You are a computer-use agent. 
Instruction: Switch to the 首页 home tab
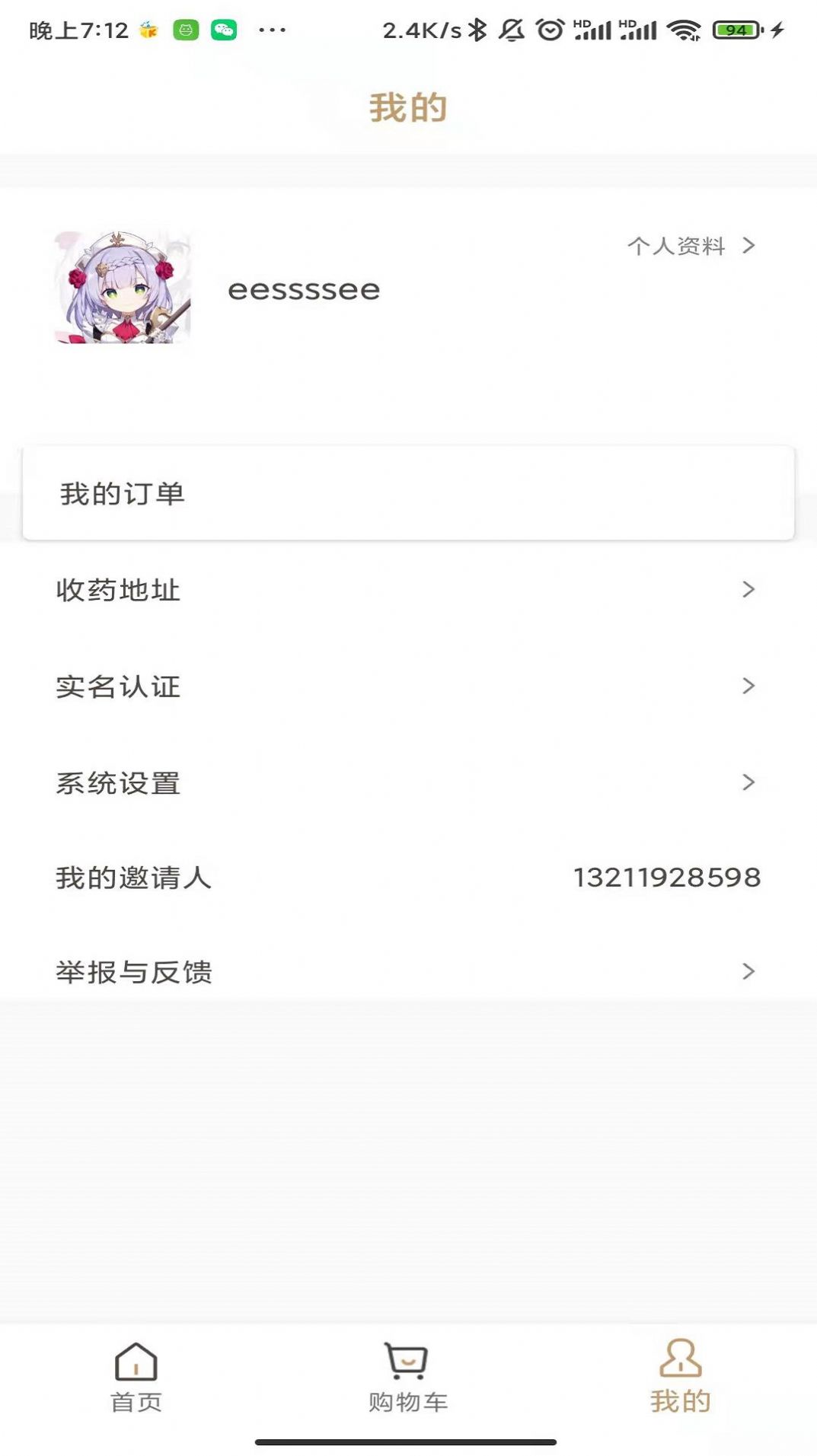pos(136,1378)
